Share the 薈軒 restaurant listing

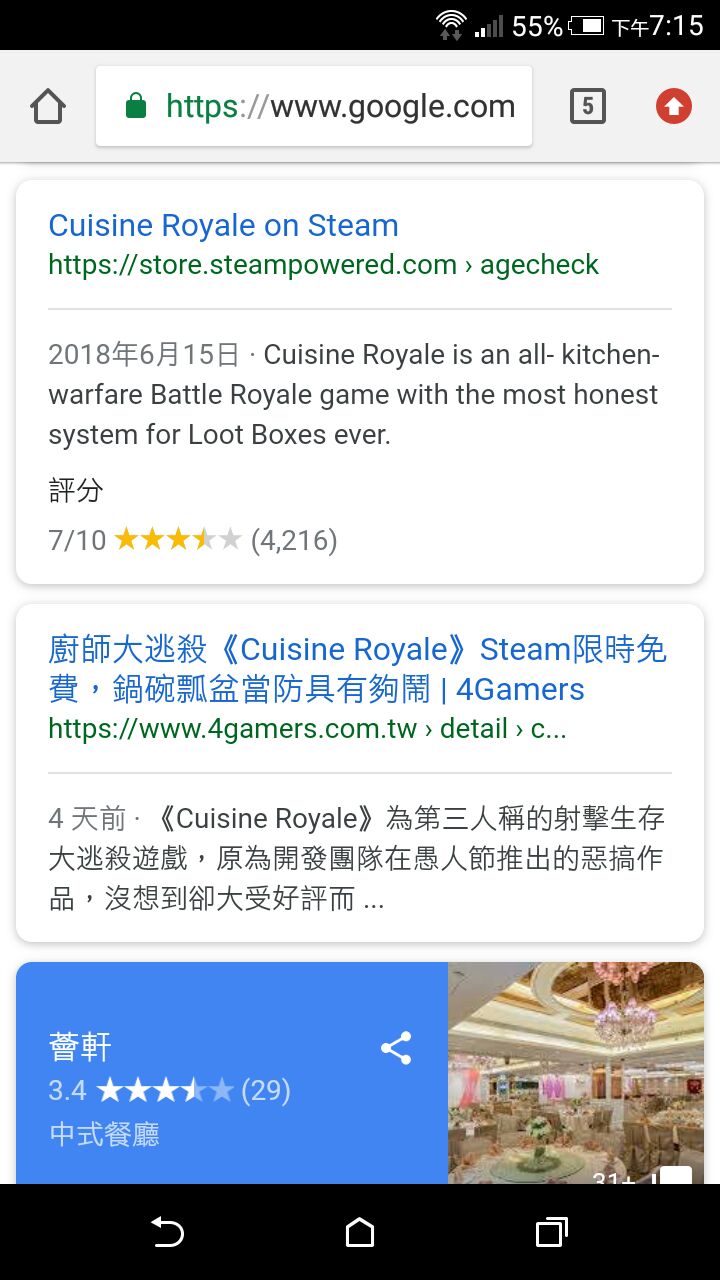point(396,1049)
